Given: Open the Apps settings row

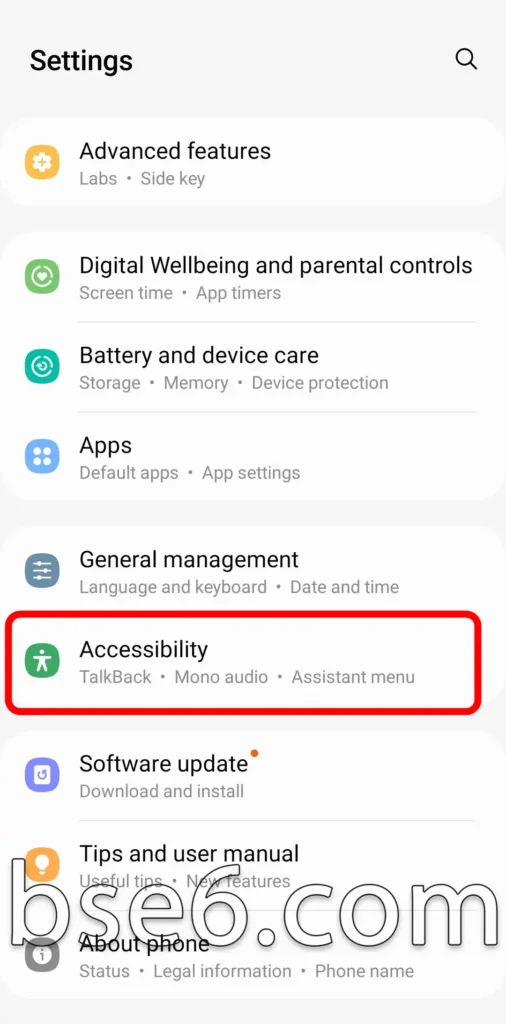Looking at the screenshot, I should click(253, 457).
